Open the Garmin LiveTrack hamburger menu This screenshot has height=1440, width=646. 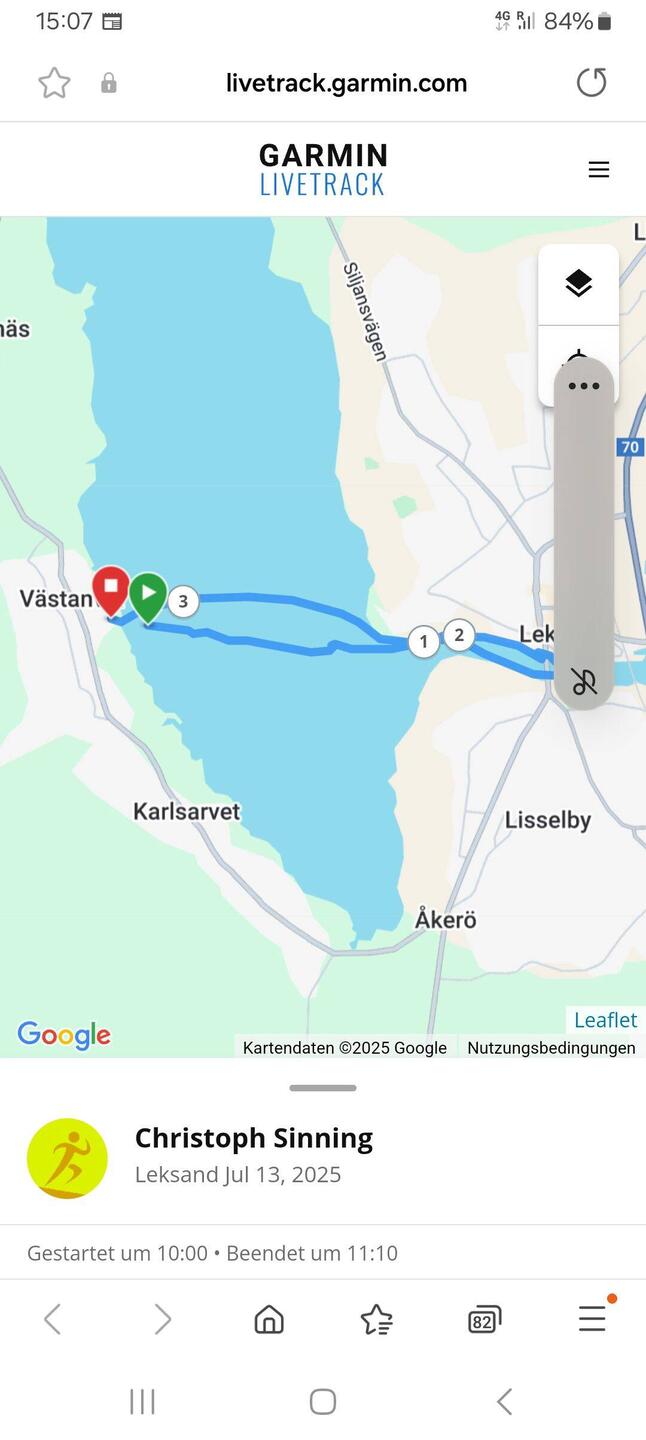coord(598,170)
